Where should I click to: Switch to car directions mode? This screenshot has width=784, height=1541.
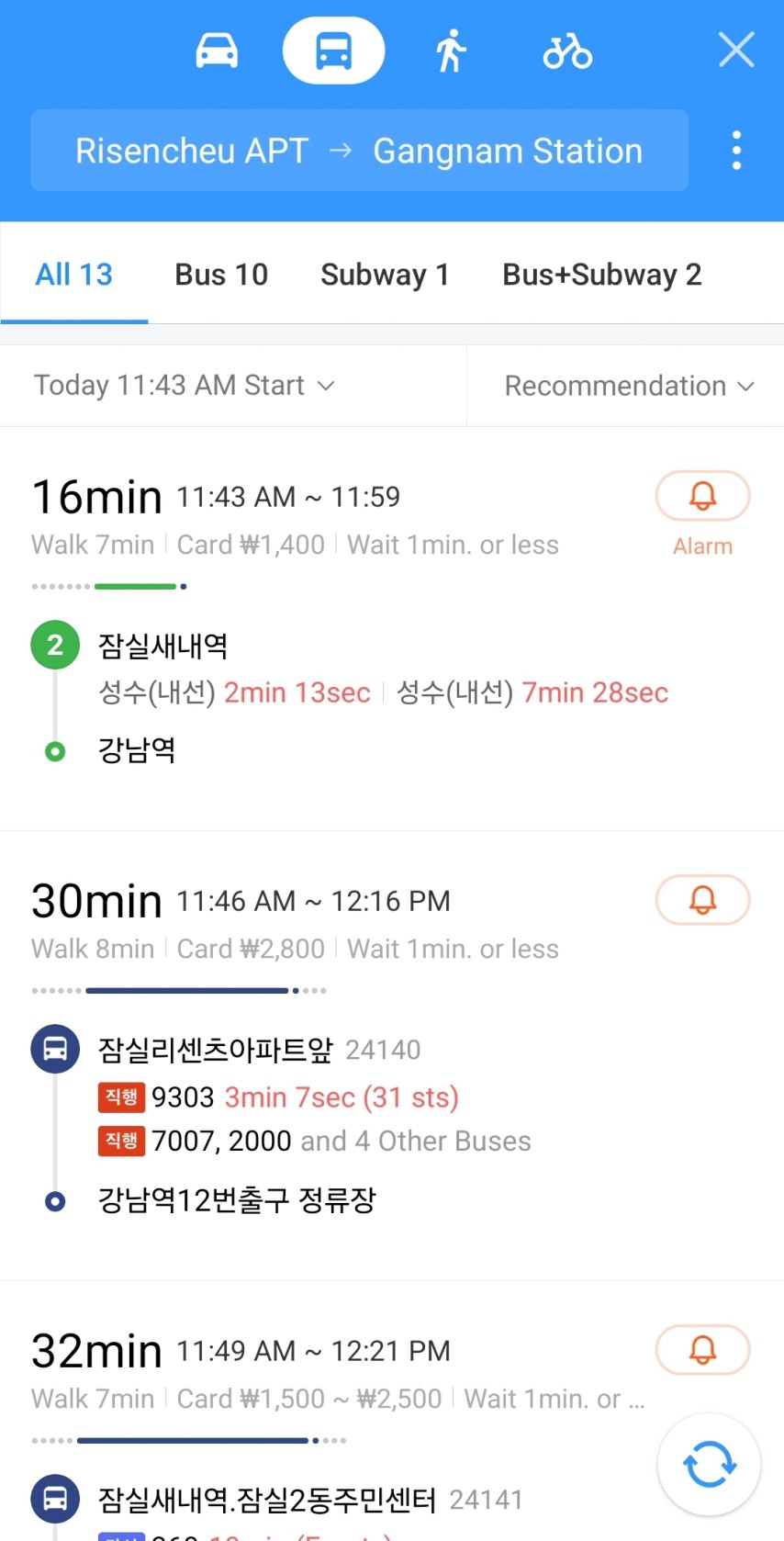pos(217,51)
